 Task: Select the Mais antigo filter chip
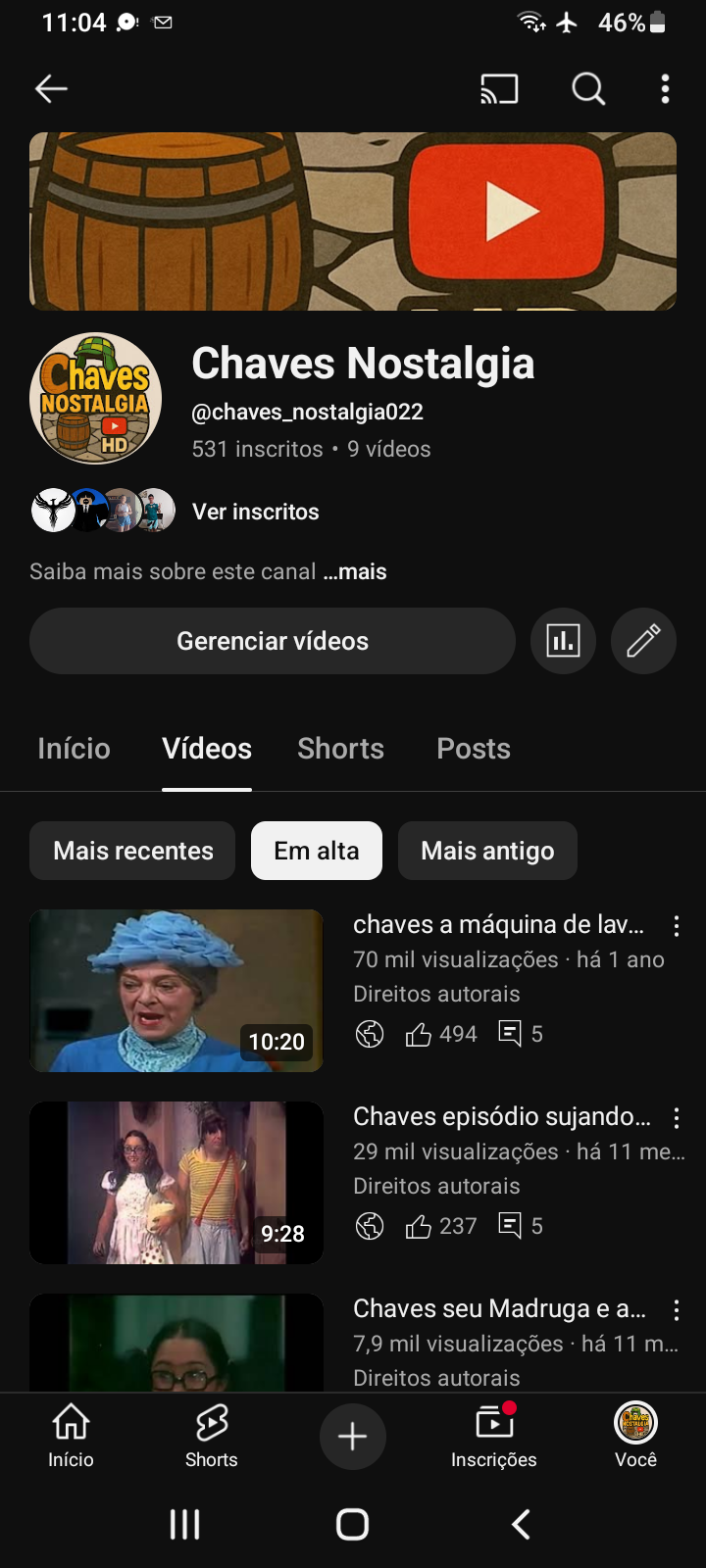coord(487,851)
